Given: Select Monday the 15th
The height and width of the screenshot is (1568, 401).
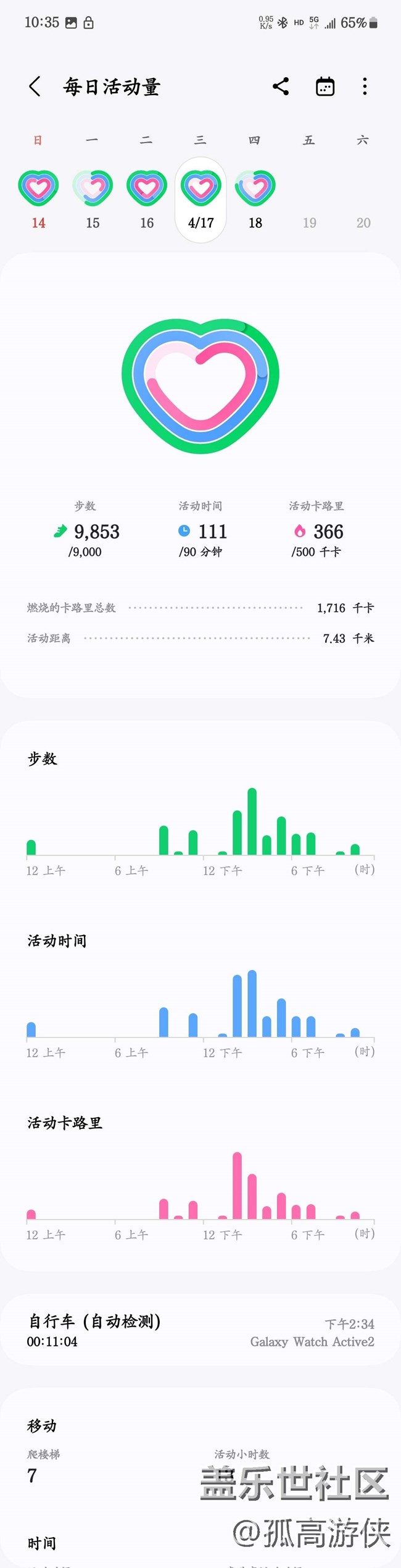Looking at the screenshot, I should click(x=93, y=199).
